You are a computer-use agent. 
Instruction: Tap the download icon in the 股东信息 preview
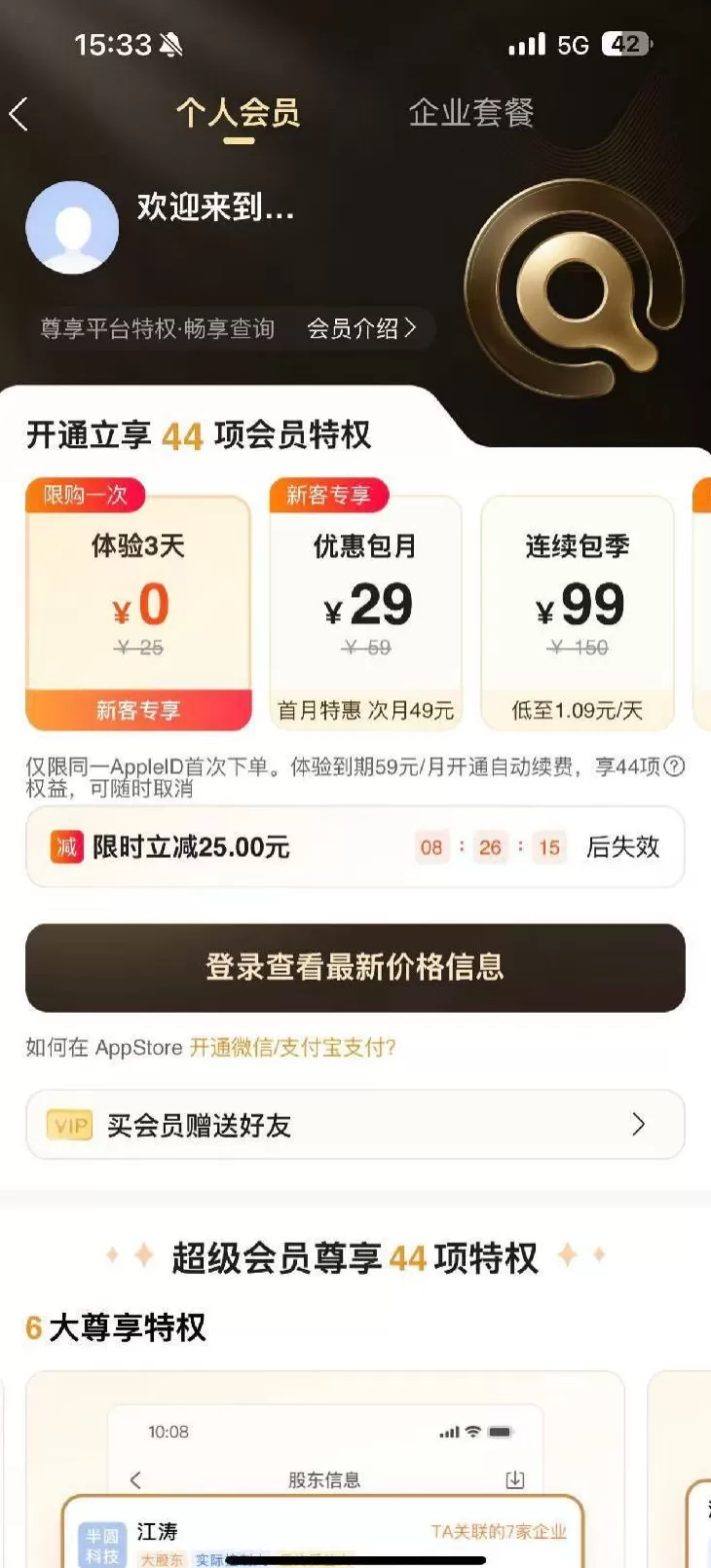coord(513,1480)
